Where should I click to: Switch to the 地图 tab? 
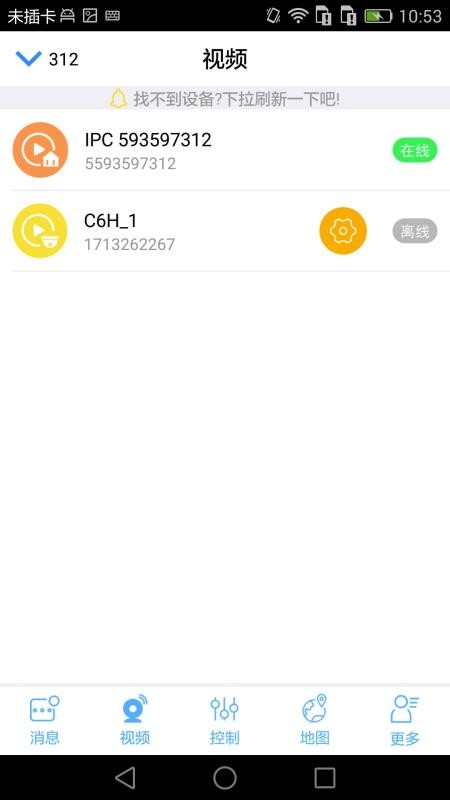315,720
